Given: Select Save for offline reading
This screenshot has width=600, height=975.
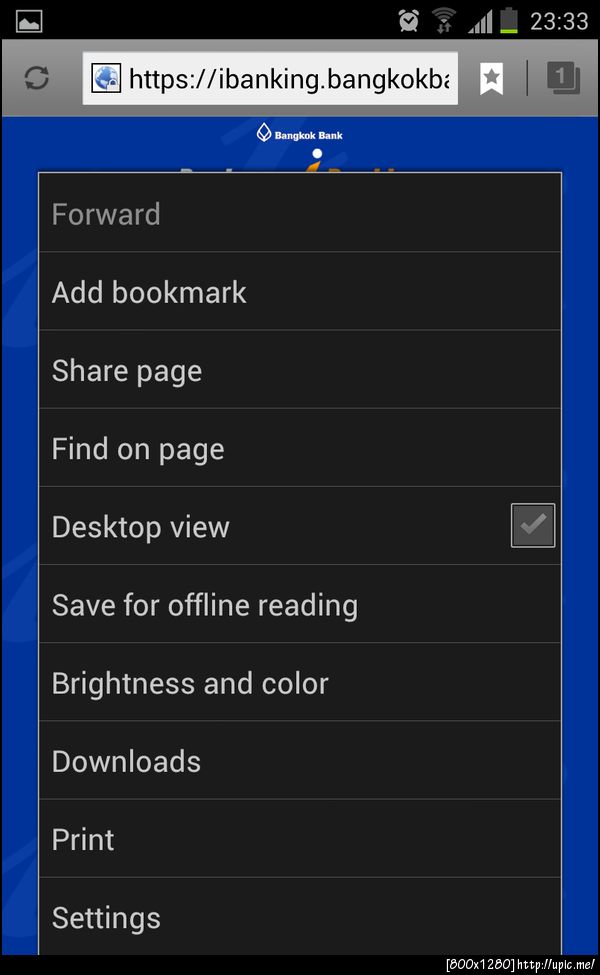Looking at the screenshot, I should 299,605.
